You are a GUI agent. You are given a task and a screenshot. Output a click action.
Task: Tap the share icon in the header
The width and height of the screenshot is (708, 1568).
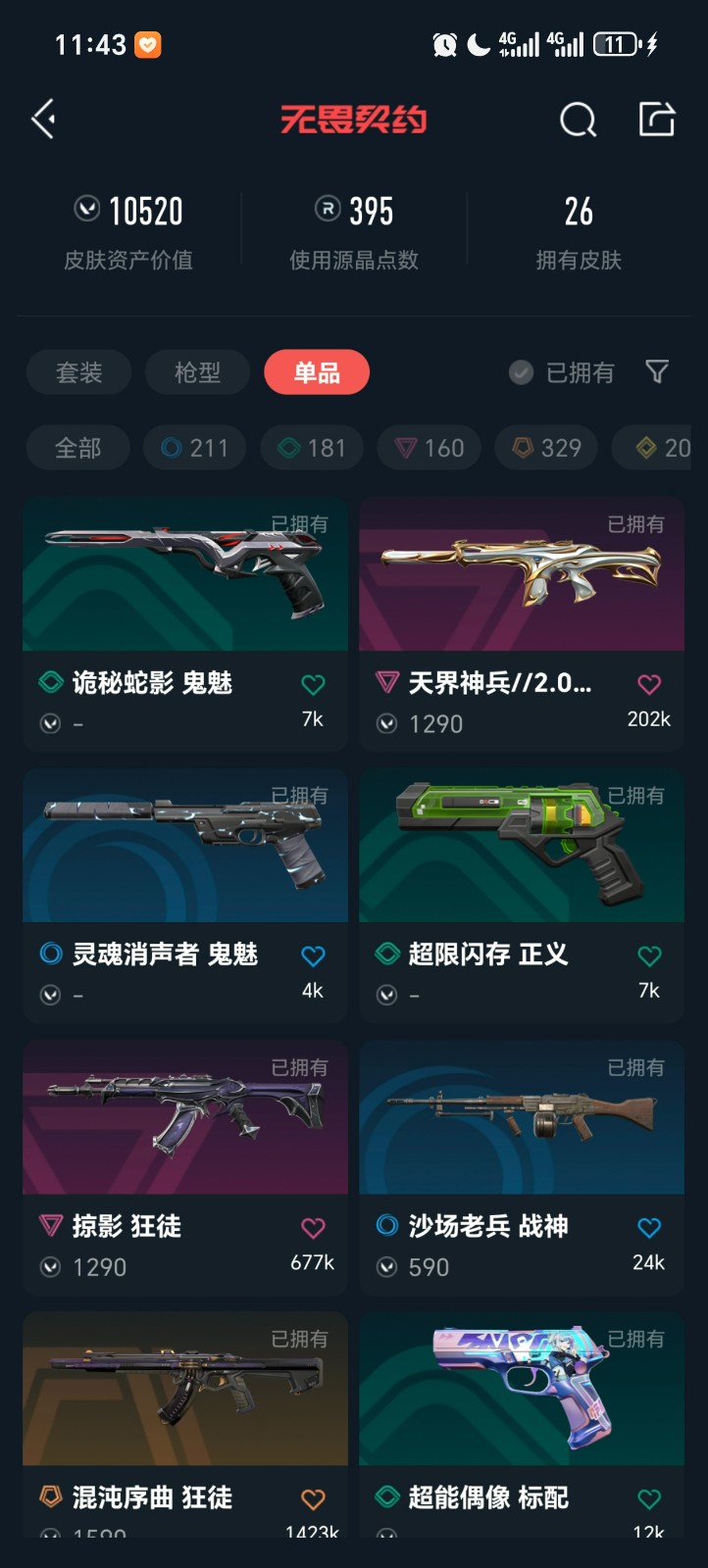click(x=657, y=120)
